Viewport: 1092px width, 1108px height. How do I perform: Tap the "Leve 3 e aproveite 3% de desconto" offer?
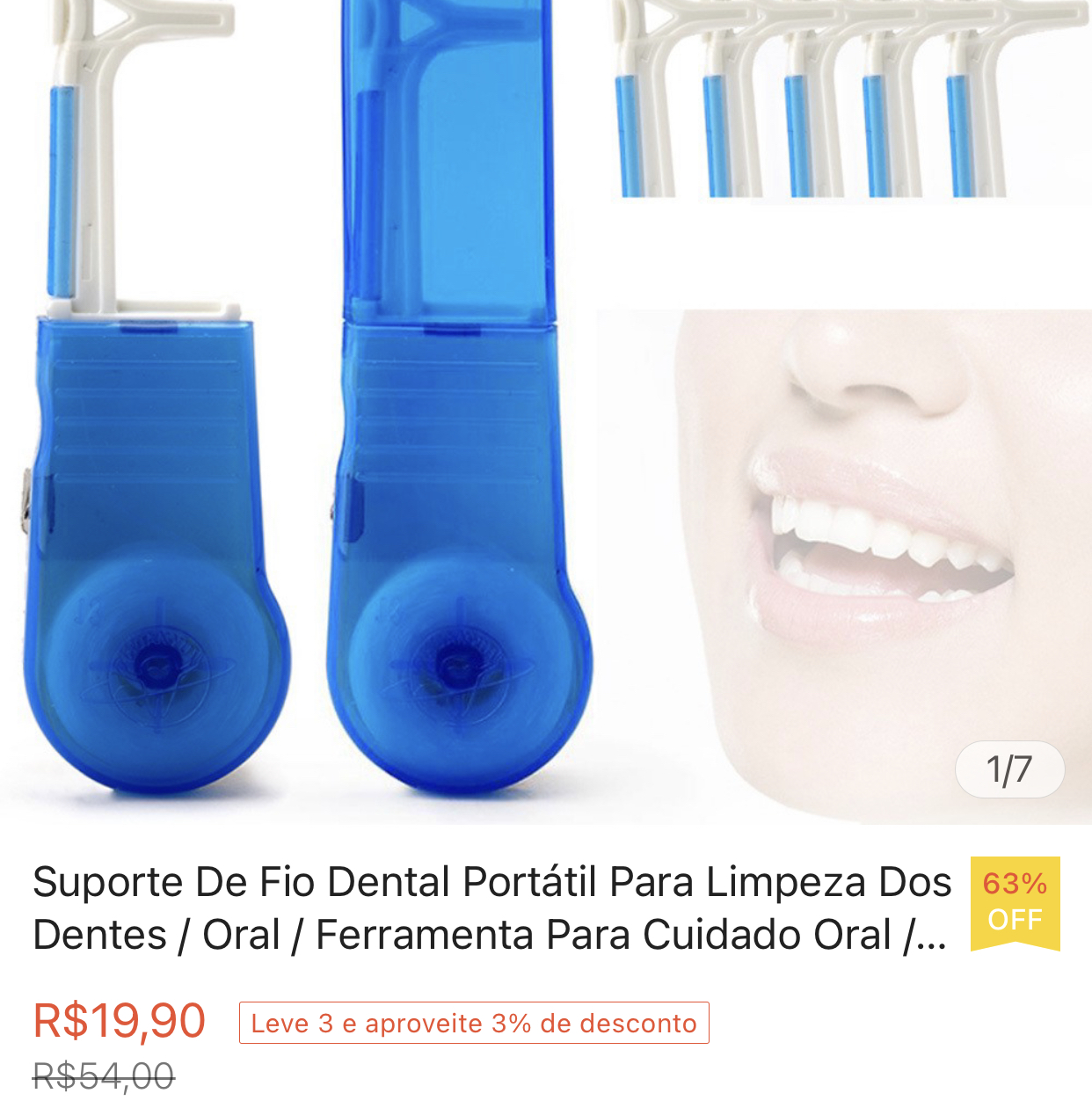[474, 1023]
